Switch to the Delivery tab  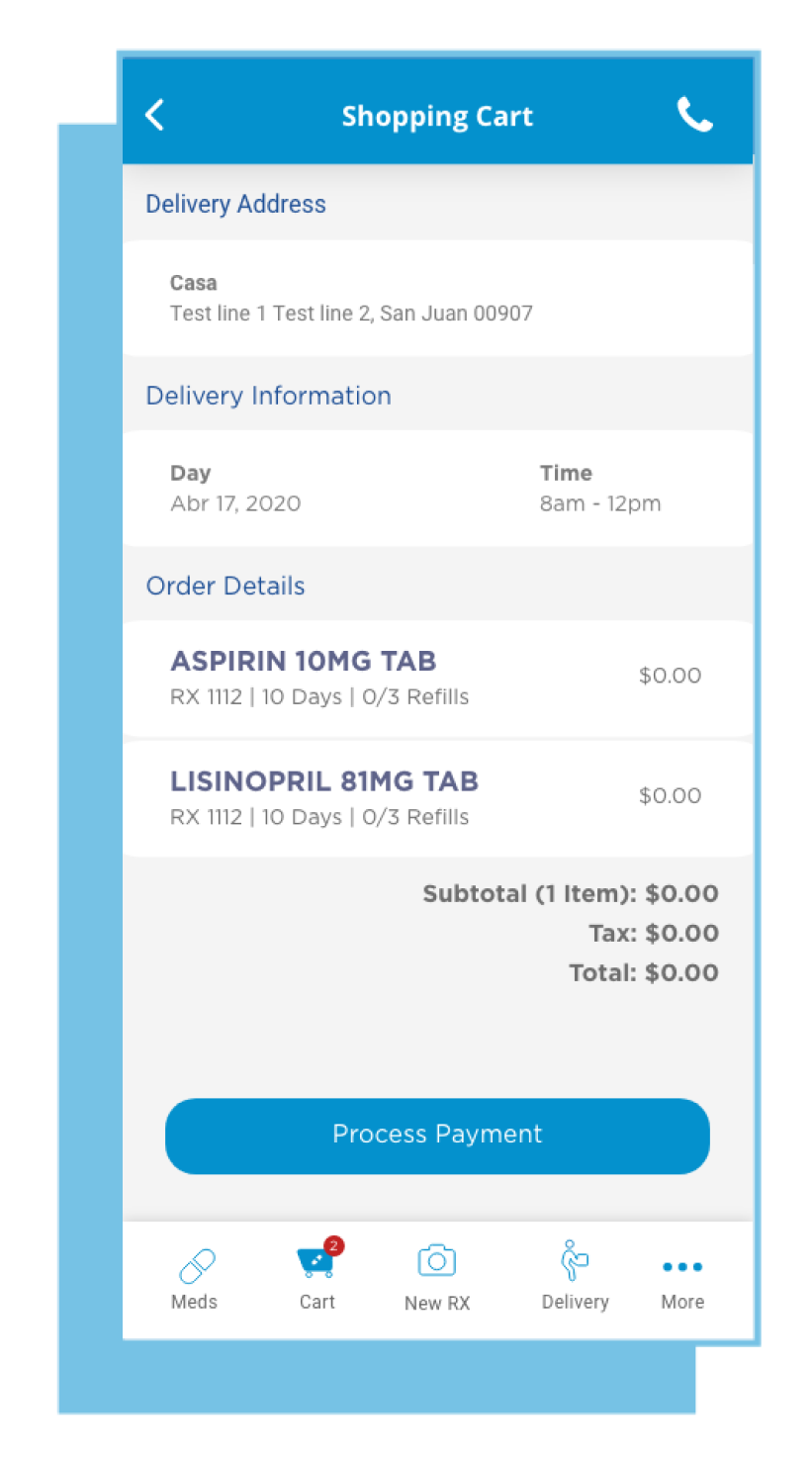(575, 1276)
